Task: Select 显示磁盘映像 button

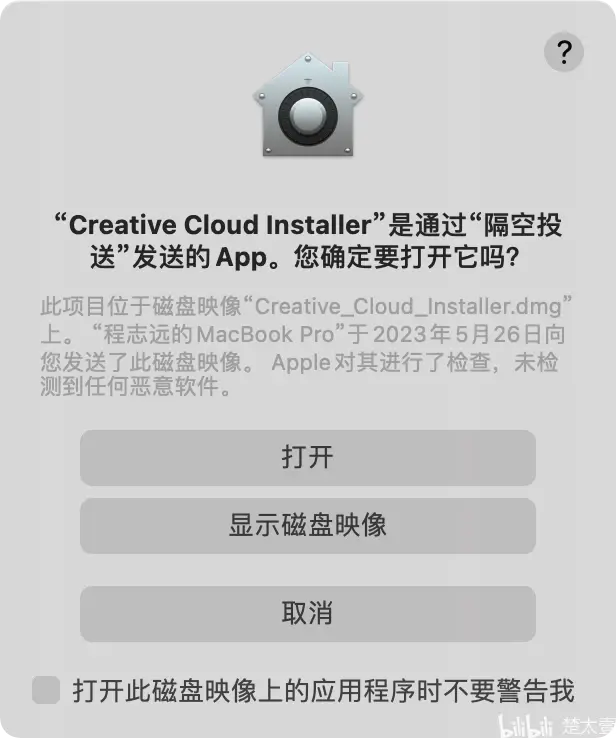Action: pos(307,525)
